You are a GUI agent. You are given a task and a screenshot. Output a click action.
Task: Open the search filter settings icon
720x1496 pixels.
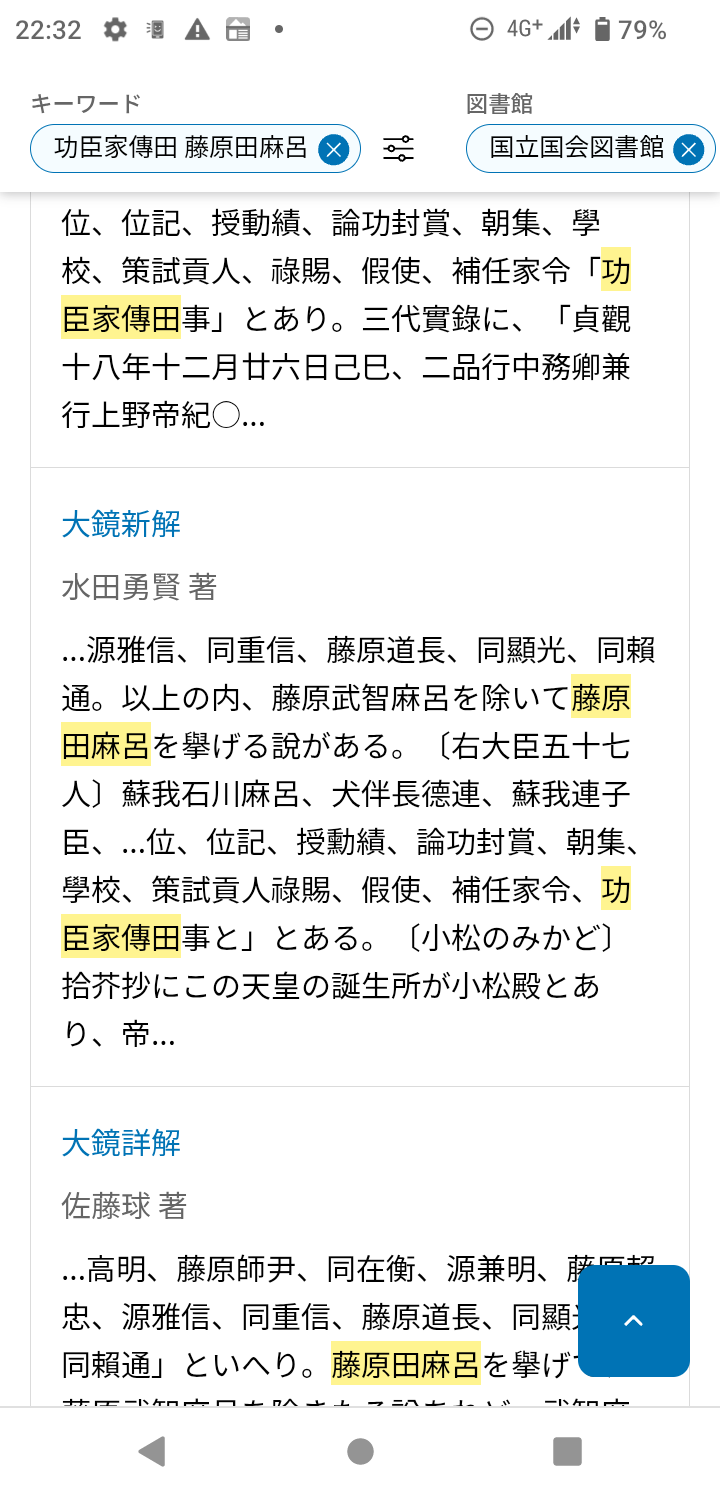398,149
